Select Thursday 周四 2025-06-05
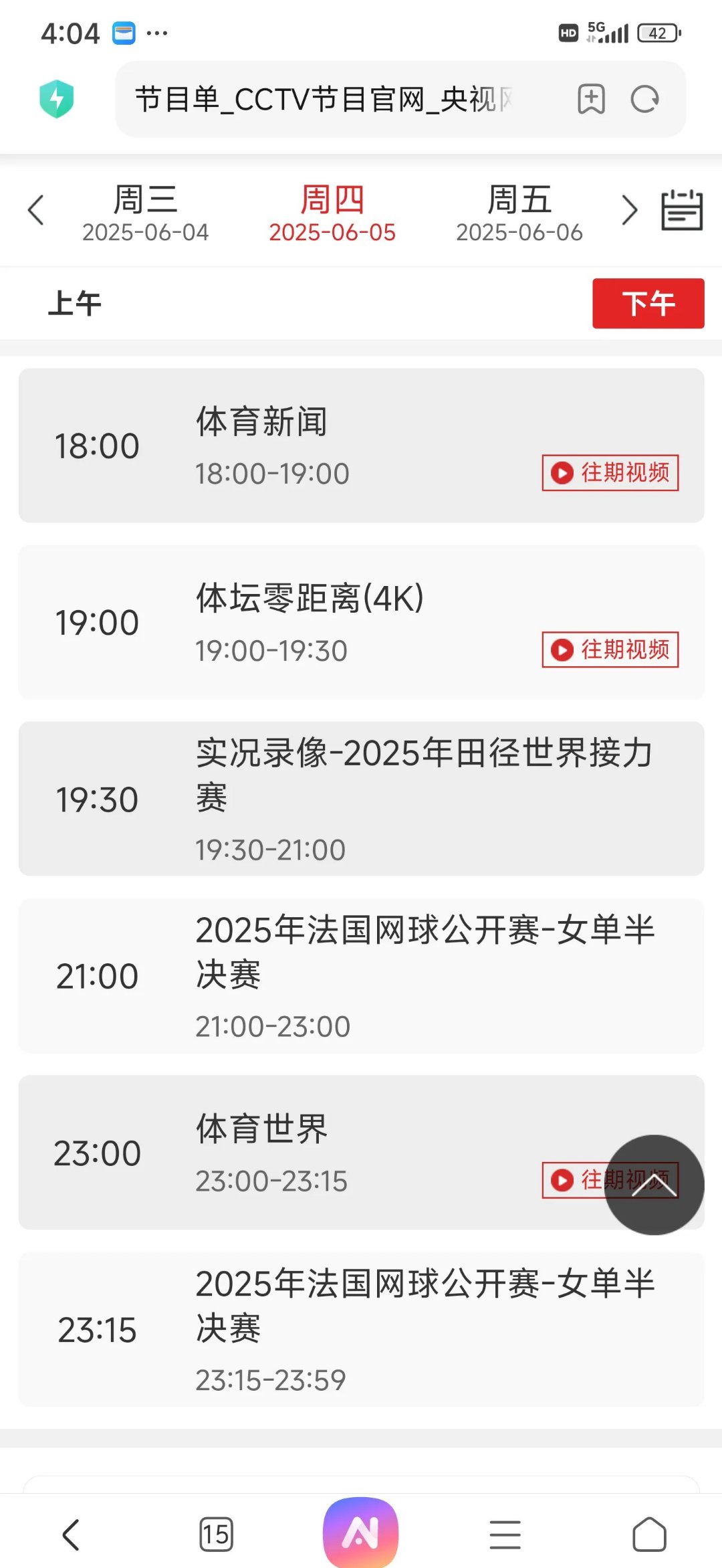 332,213
